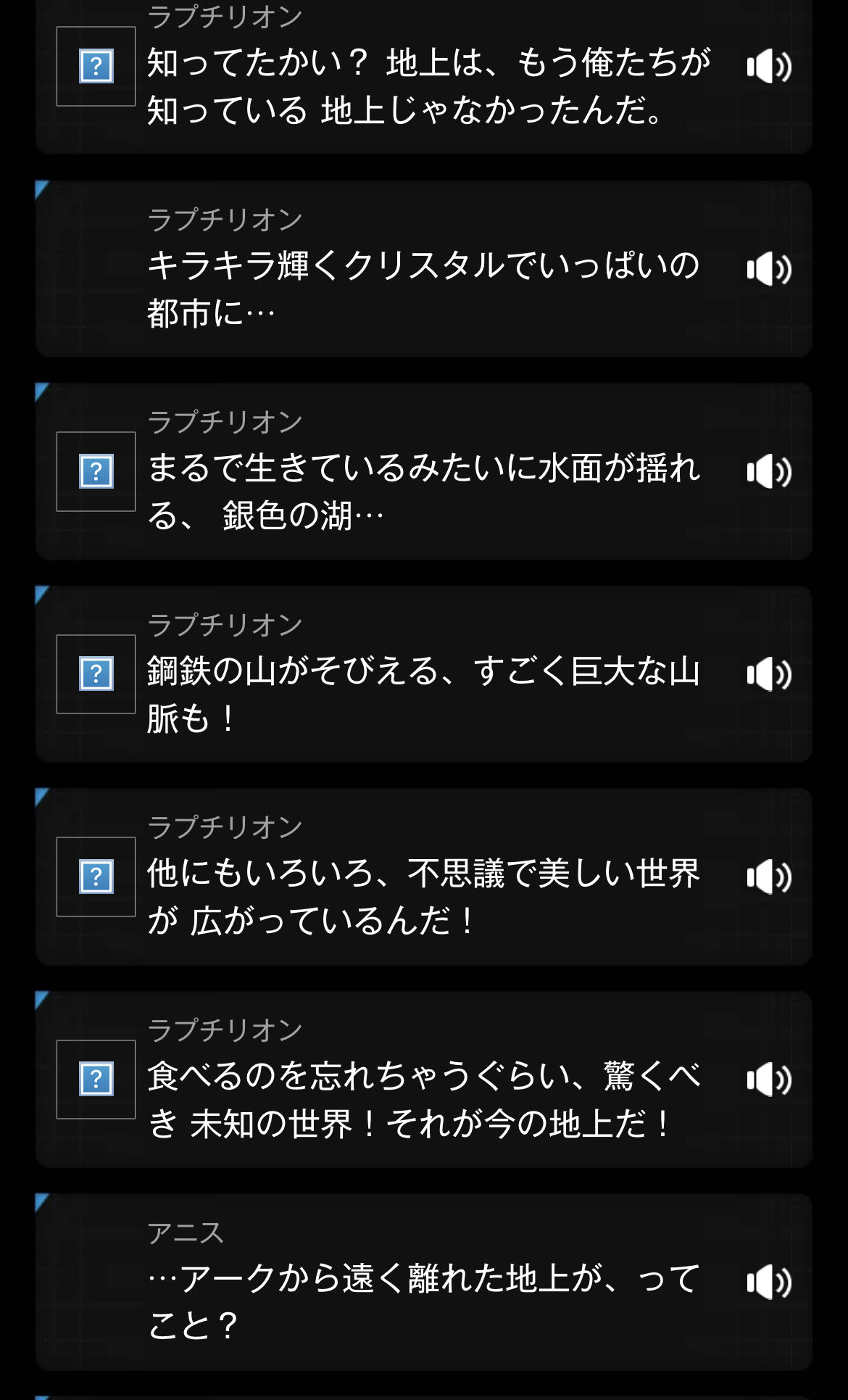Play audio for 食べるのを忘れちゃう line

(x=769, y=1080)
